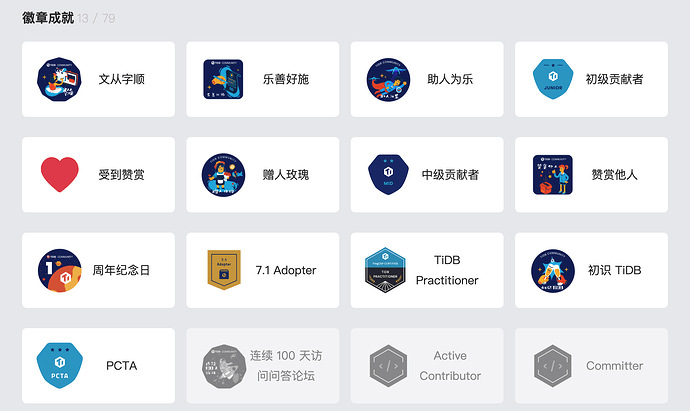Open the TiDB Practitioner badge
This screenshot has height=411, width=690.
click(x=427, y=270)
